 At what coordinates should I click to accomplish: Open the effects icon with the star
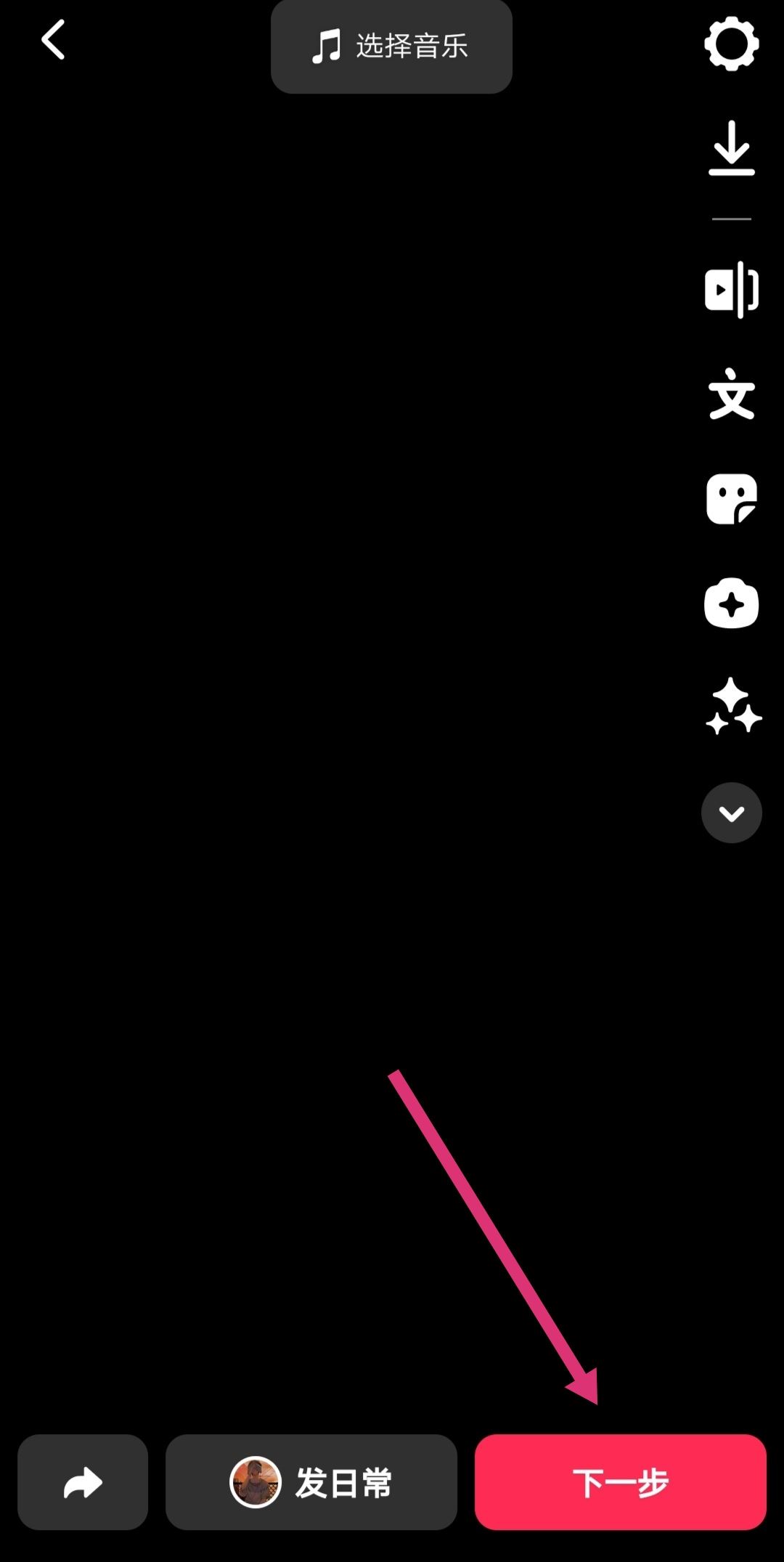[x=731, y=603]
